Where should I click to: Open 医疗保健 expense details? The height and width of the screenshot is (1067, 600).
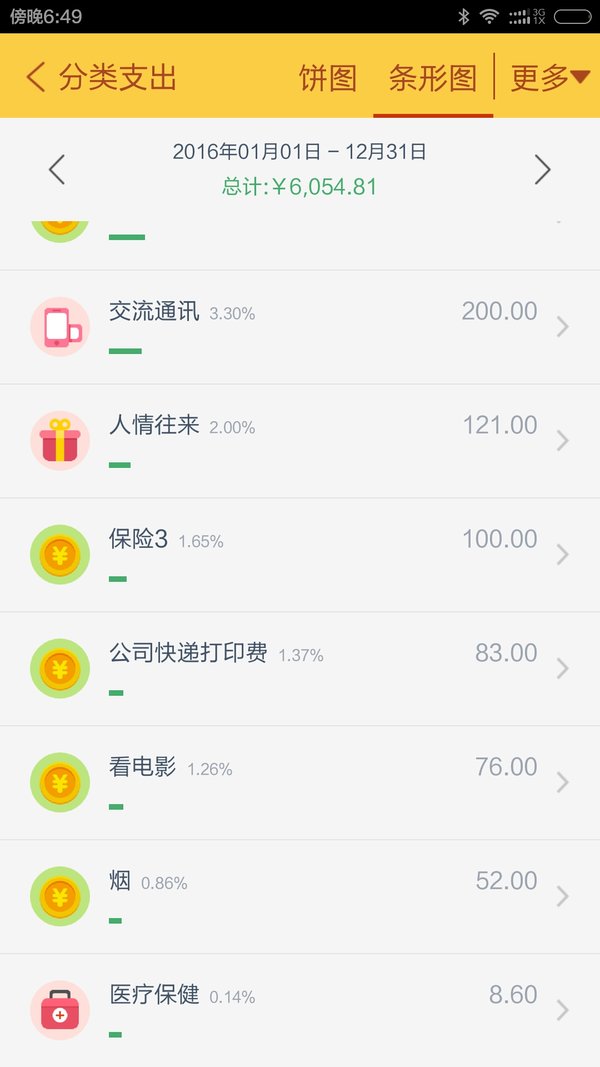coord(300,1011)
